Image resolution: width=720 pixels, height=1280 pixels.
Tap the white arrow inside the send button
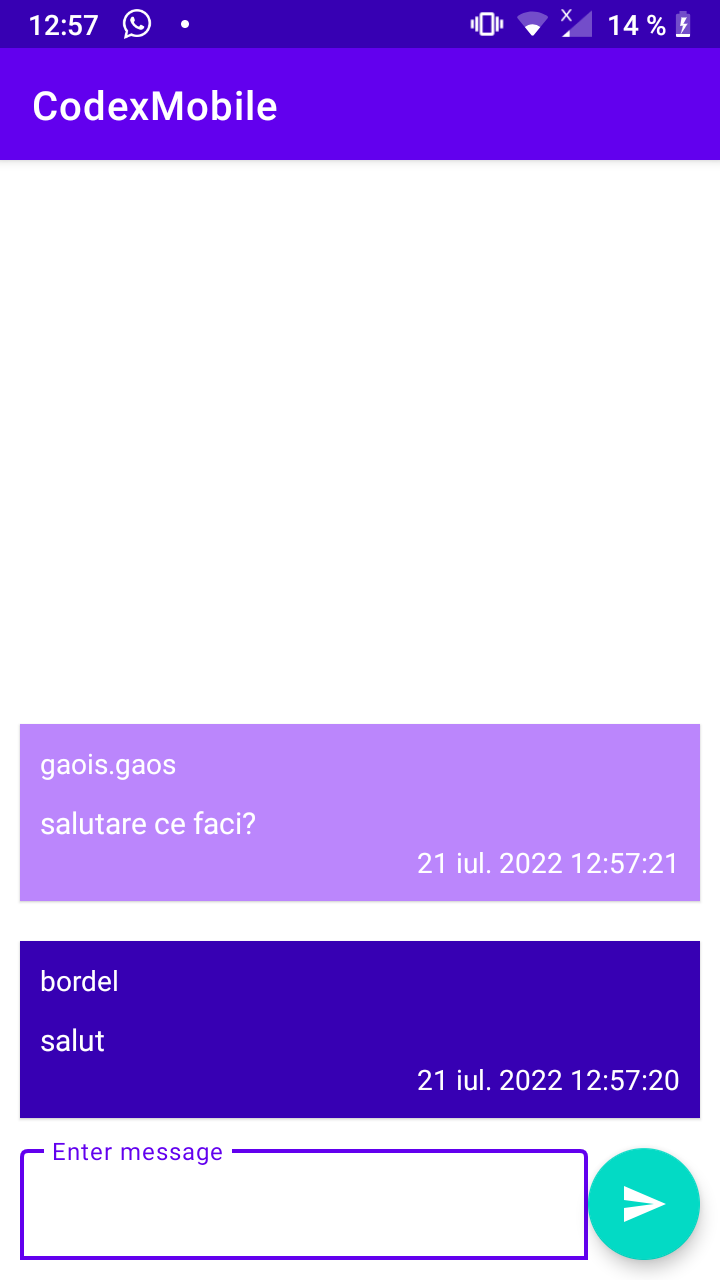[x=644, y=1204]
